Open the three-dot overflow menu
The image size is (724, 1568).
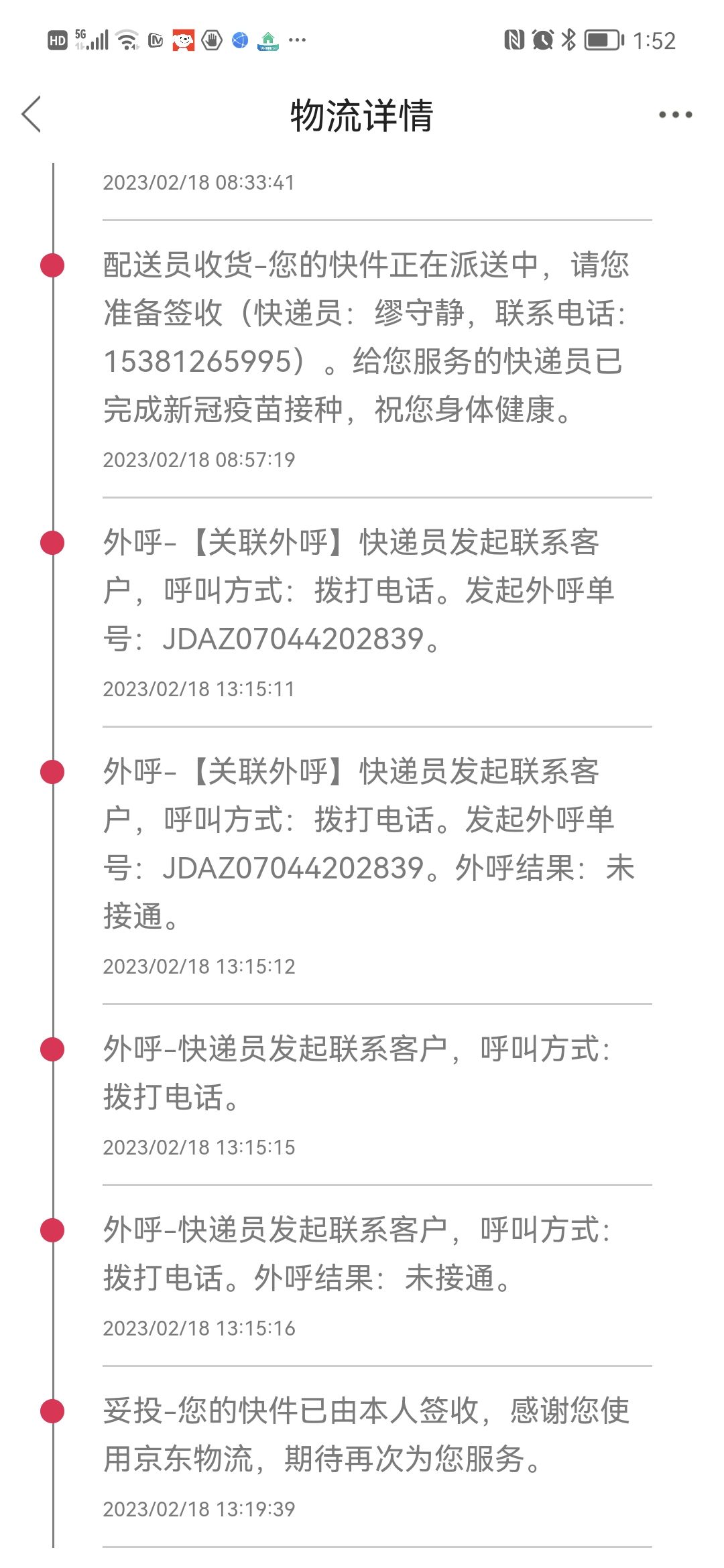[x=675, y=115]
